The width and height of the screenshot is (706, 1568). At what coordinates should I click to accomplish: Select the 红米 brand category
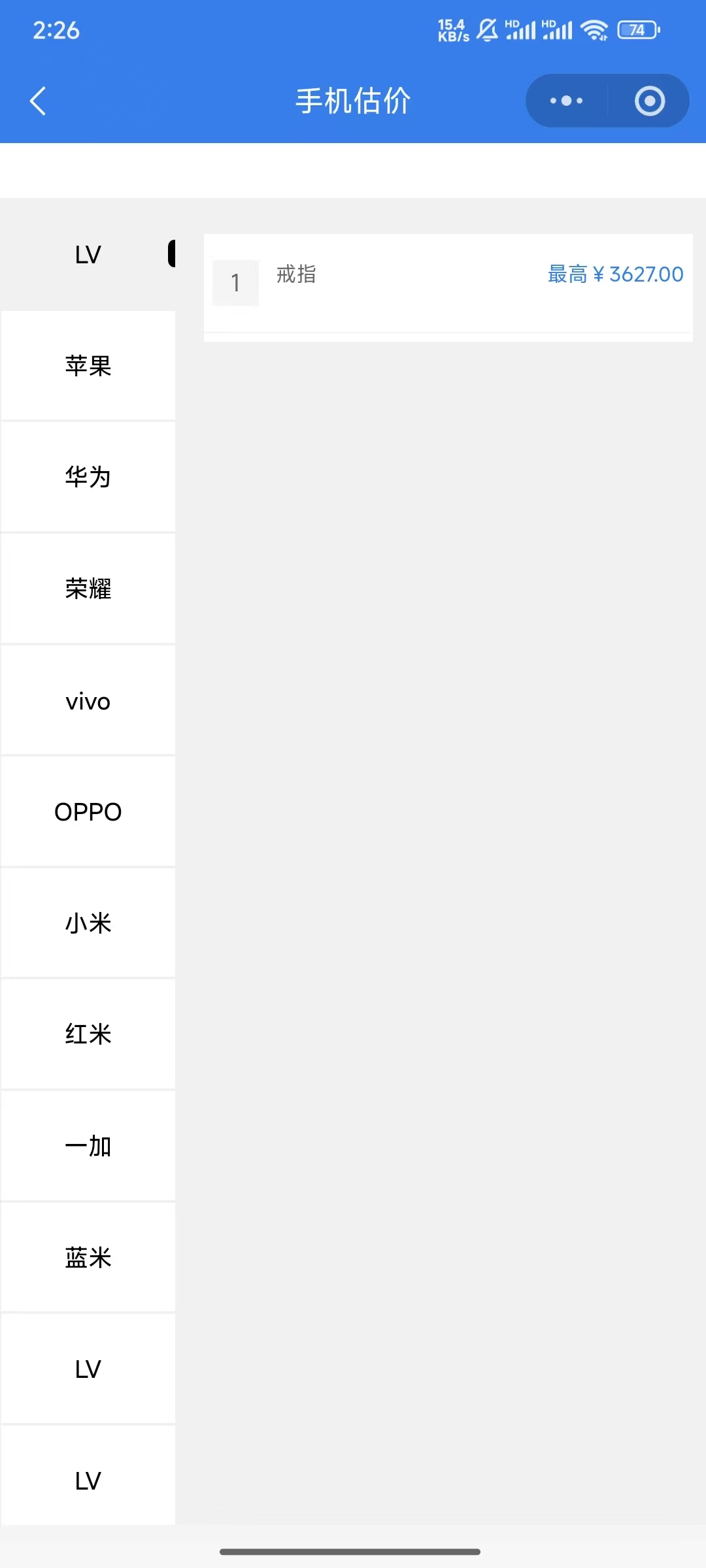click(88, 1034)
